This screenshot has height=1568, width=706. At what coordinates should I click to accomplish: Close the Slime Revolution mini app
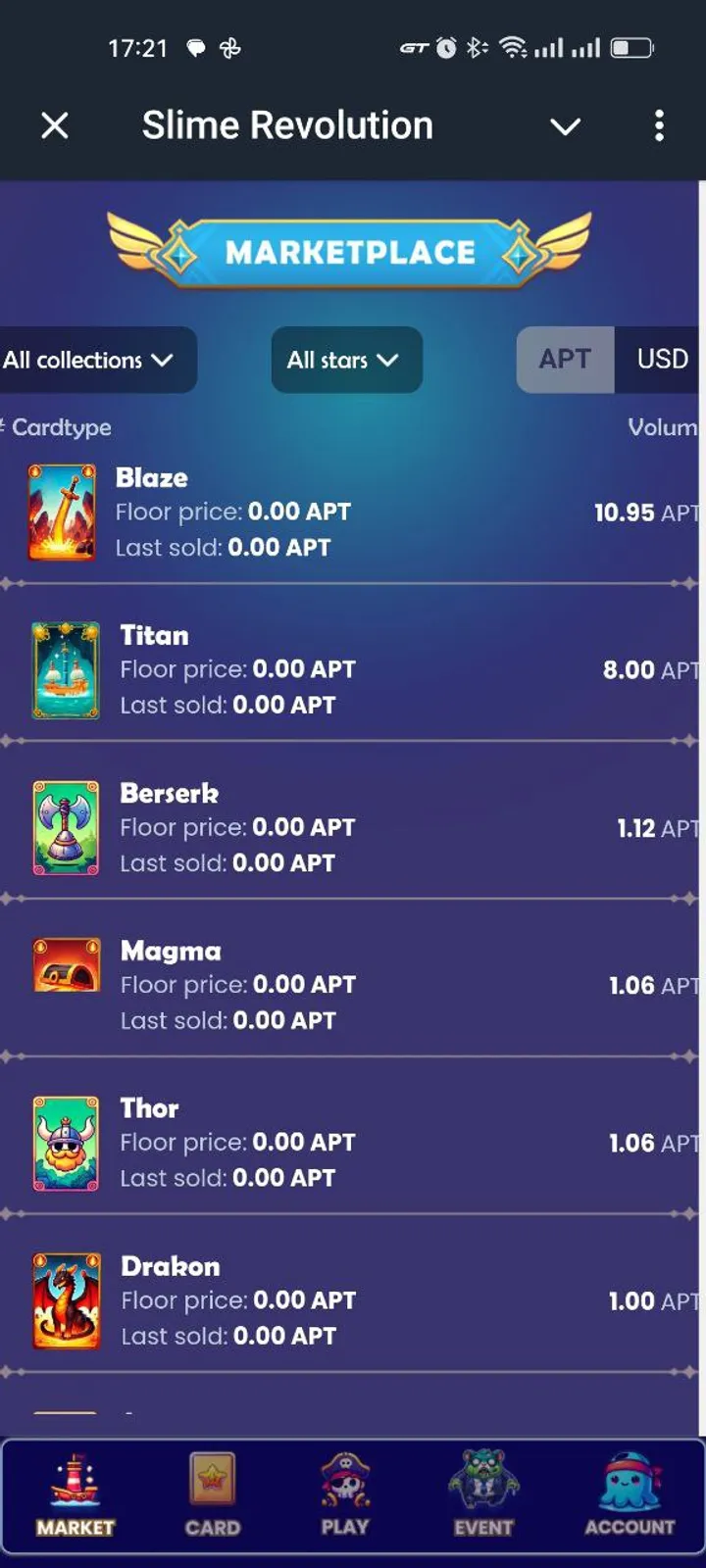coord(55,125)
